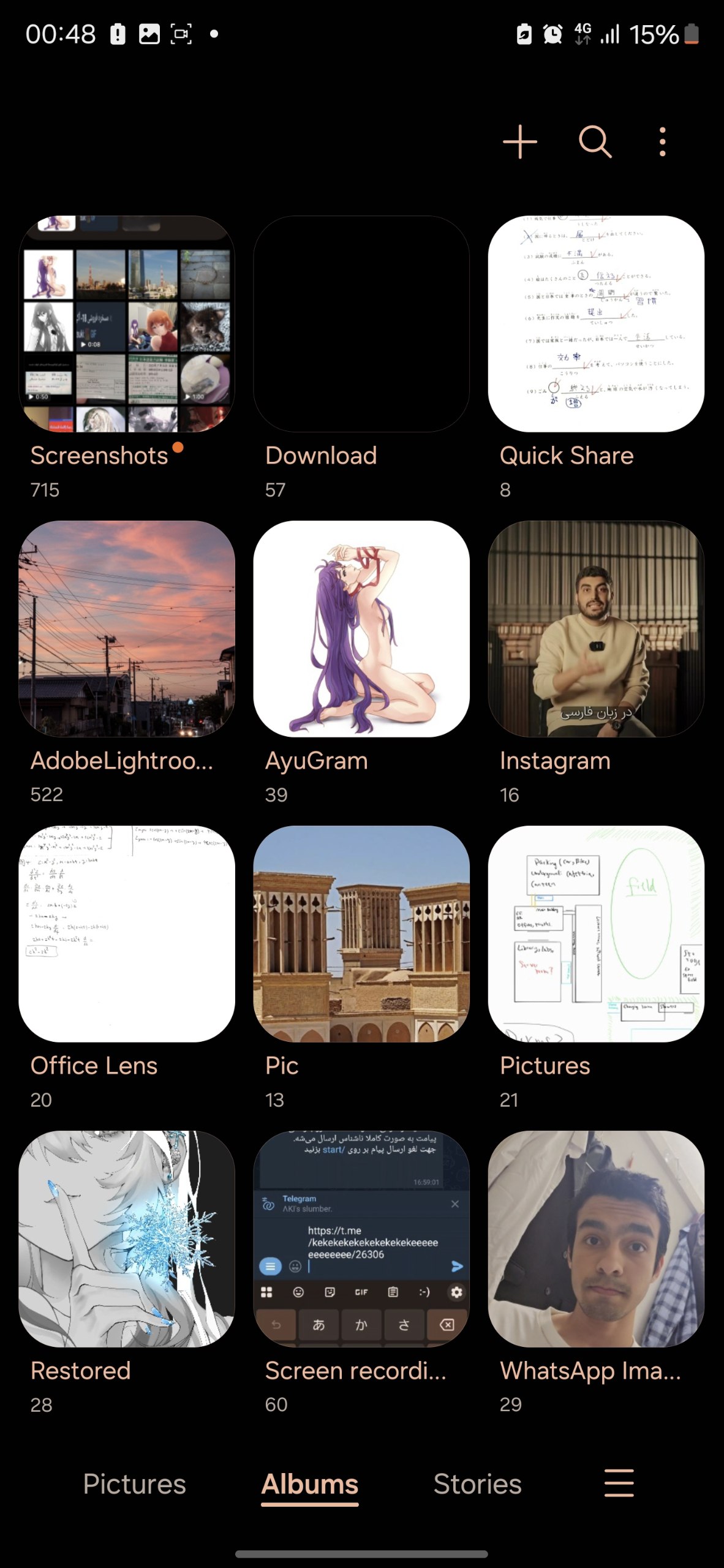Search the gallery
The height and width of the screenshot is (1568, 724).
coord(595,142)
